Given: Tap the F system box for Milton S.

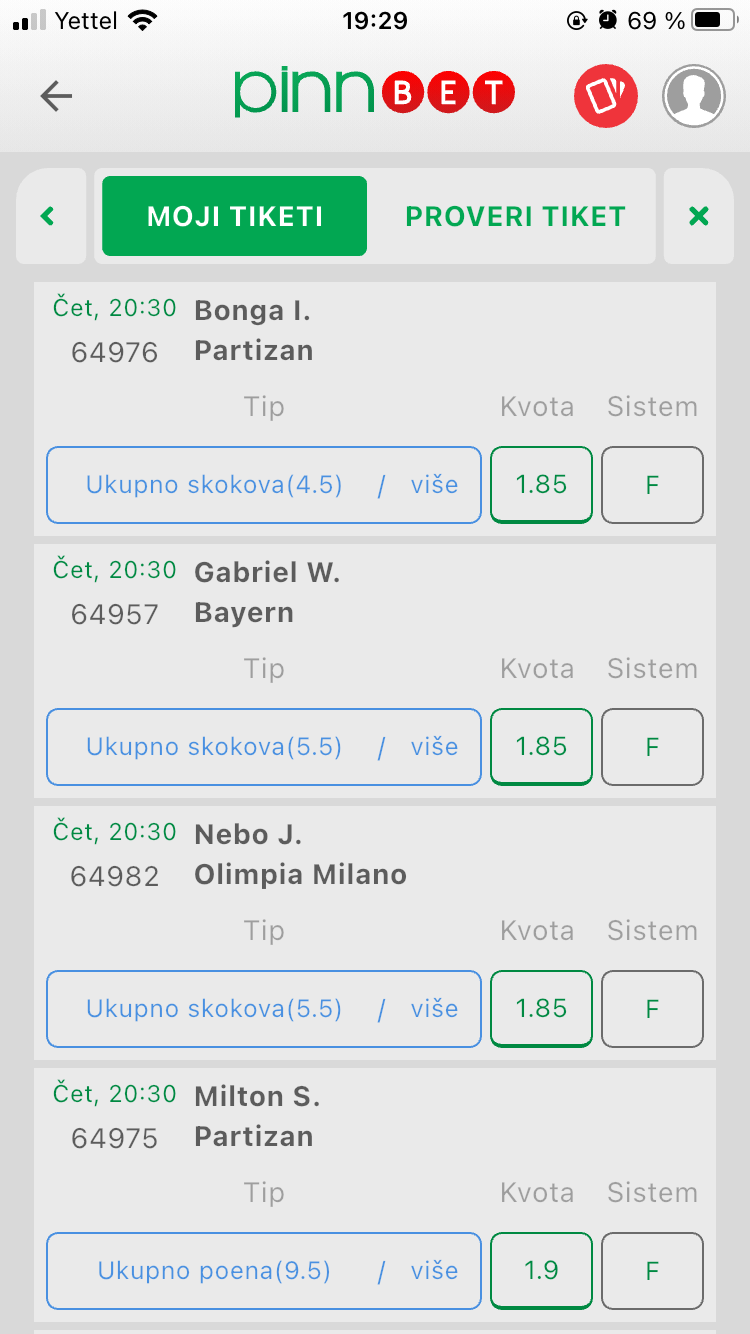Looking at the screenshot, I should click(x=652, y=1271).
